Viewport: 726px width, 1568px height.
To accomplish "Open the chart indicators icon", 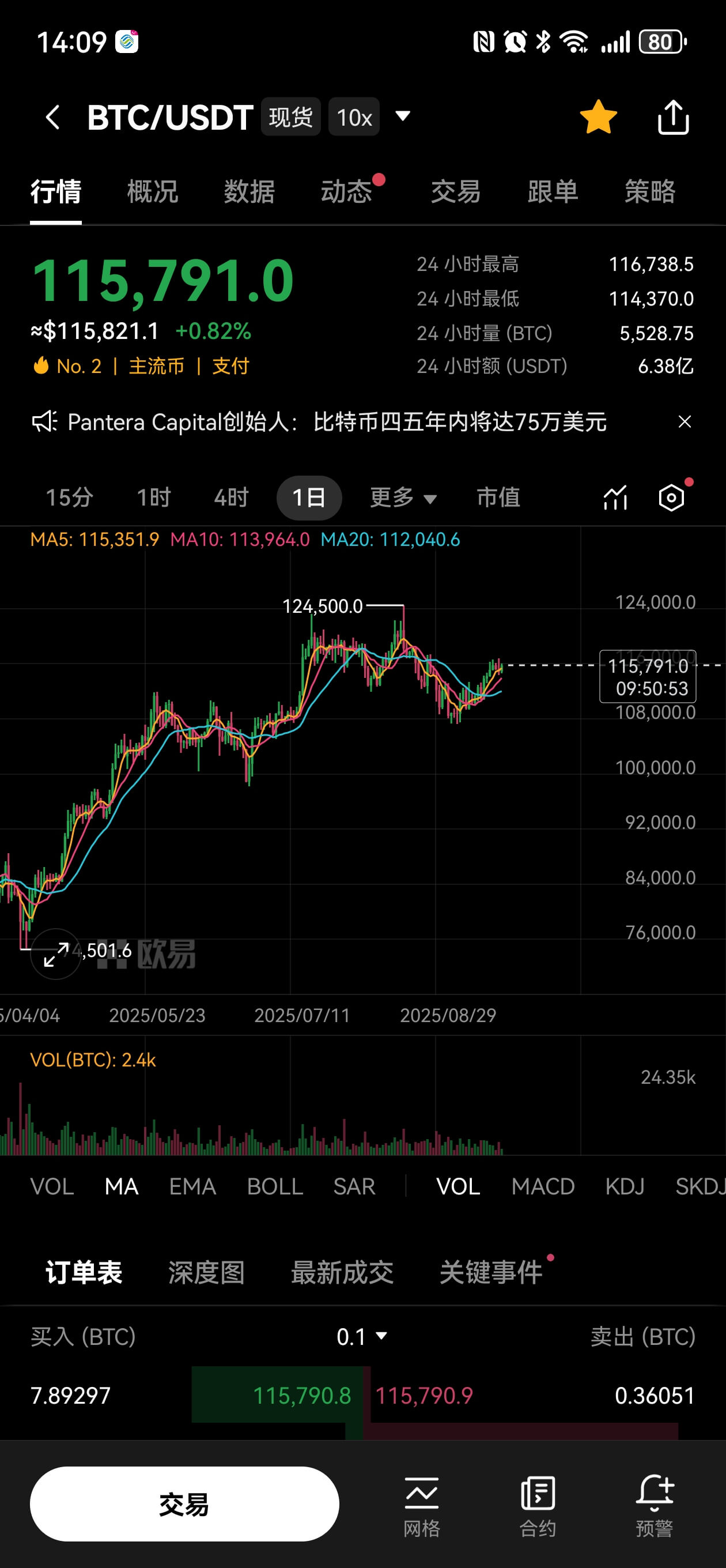I will pyautogui.click(x=615, y=498).
